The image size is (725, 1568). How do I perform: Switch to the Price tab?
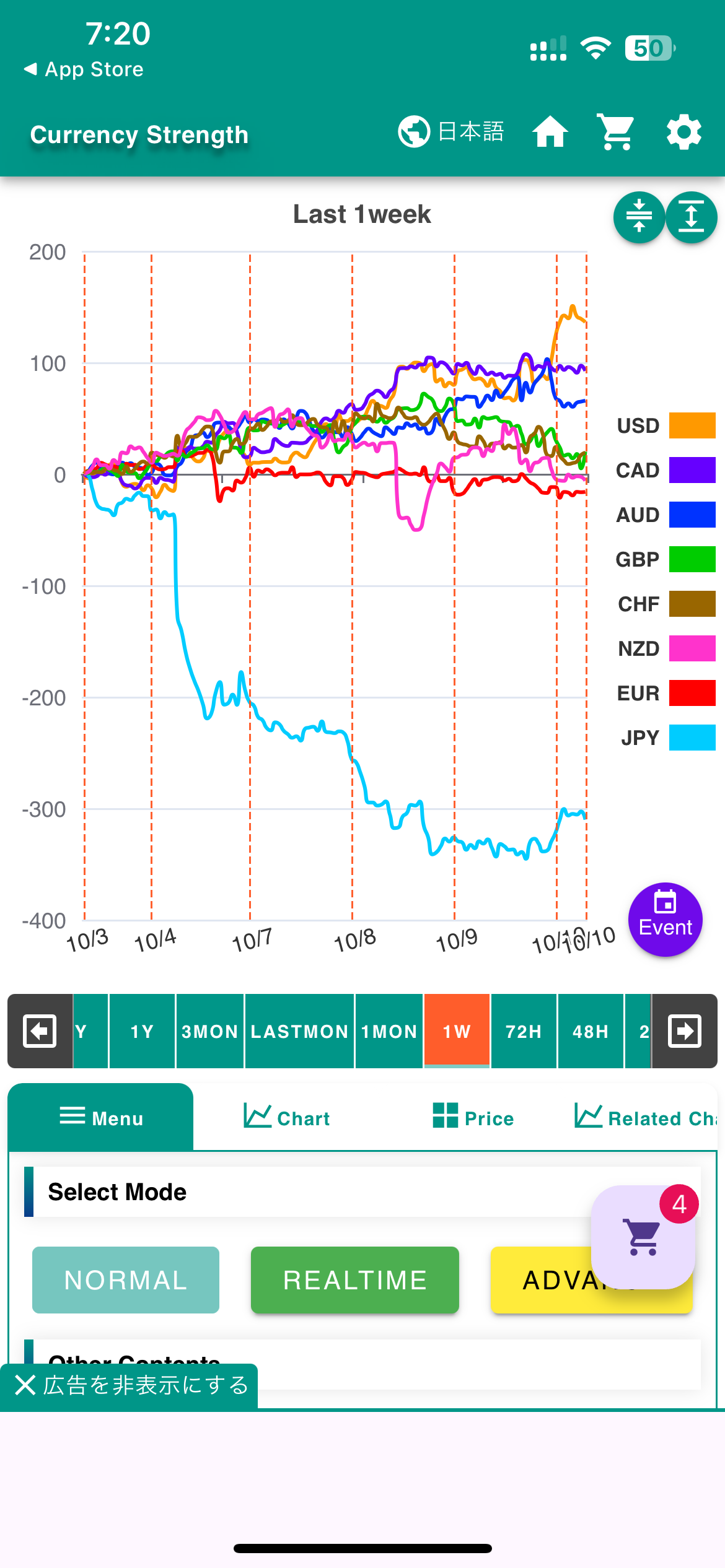click(x=473, y=1118)
